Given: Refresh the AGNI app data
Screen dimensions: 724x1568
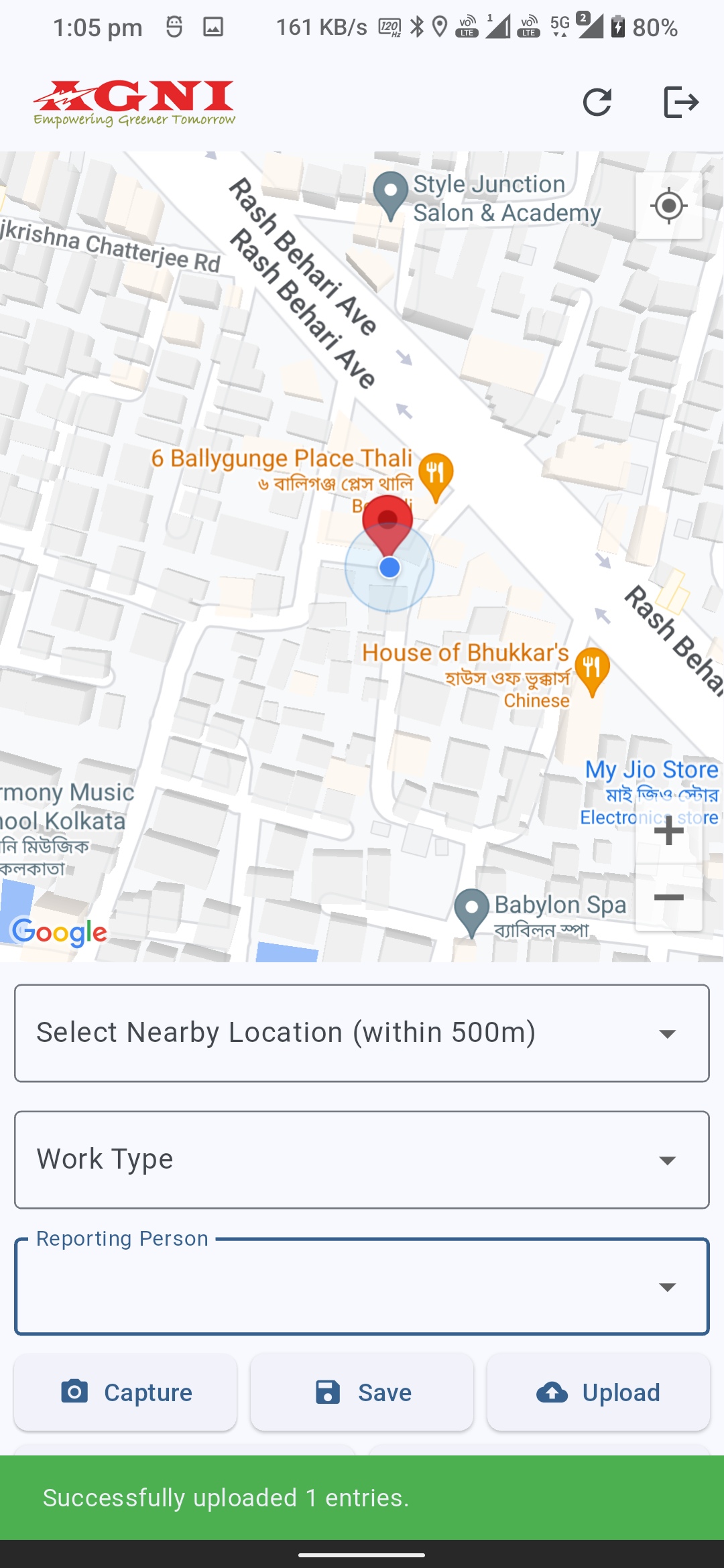Looking at the screenshot, I should pyautogui.click(x=597, y=102).
